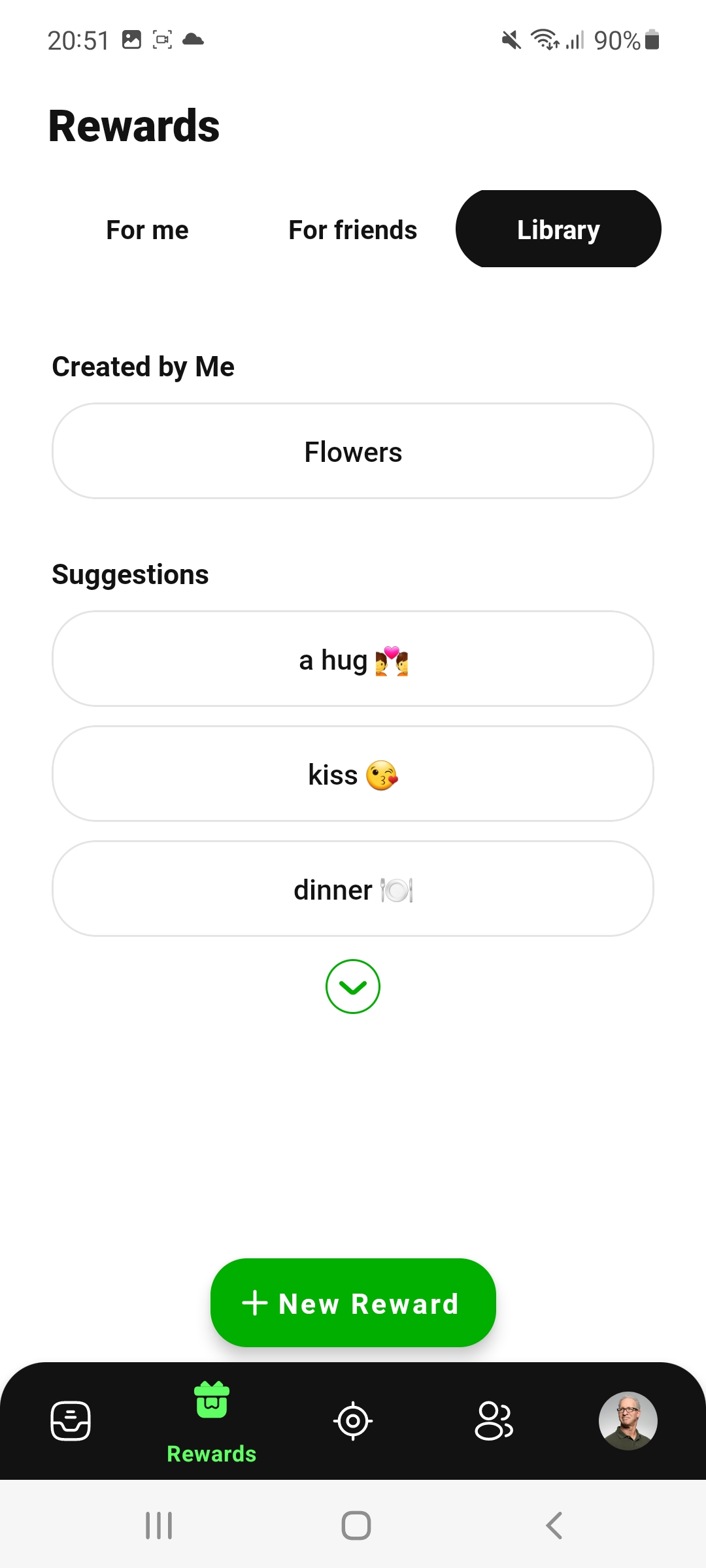Return to the system home screen
706x1568 pixels.
tap(356, 1526)
